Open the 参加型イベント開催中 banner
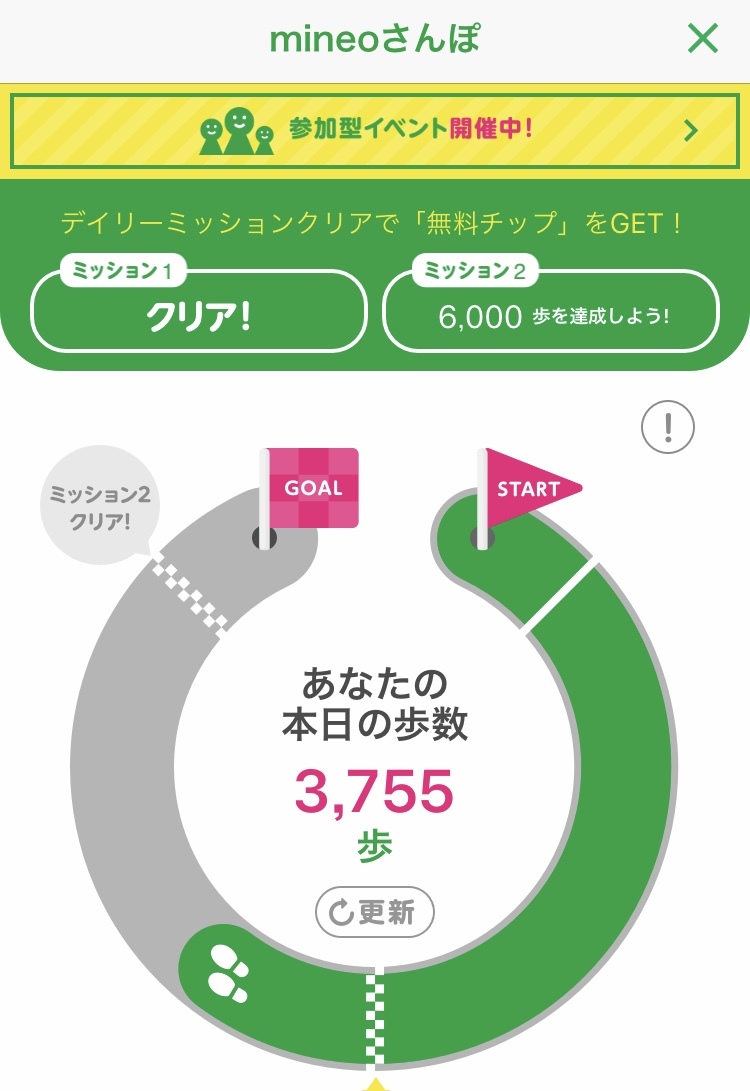 (x=374, y=131)
